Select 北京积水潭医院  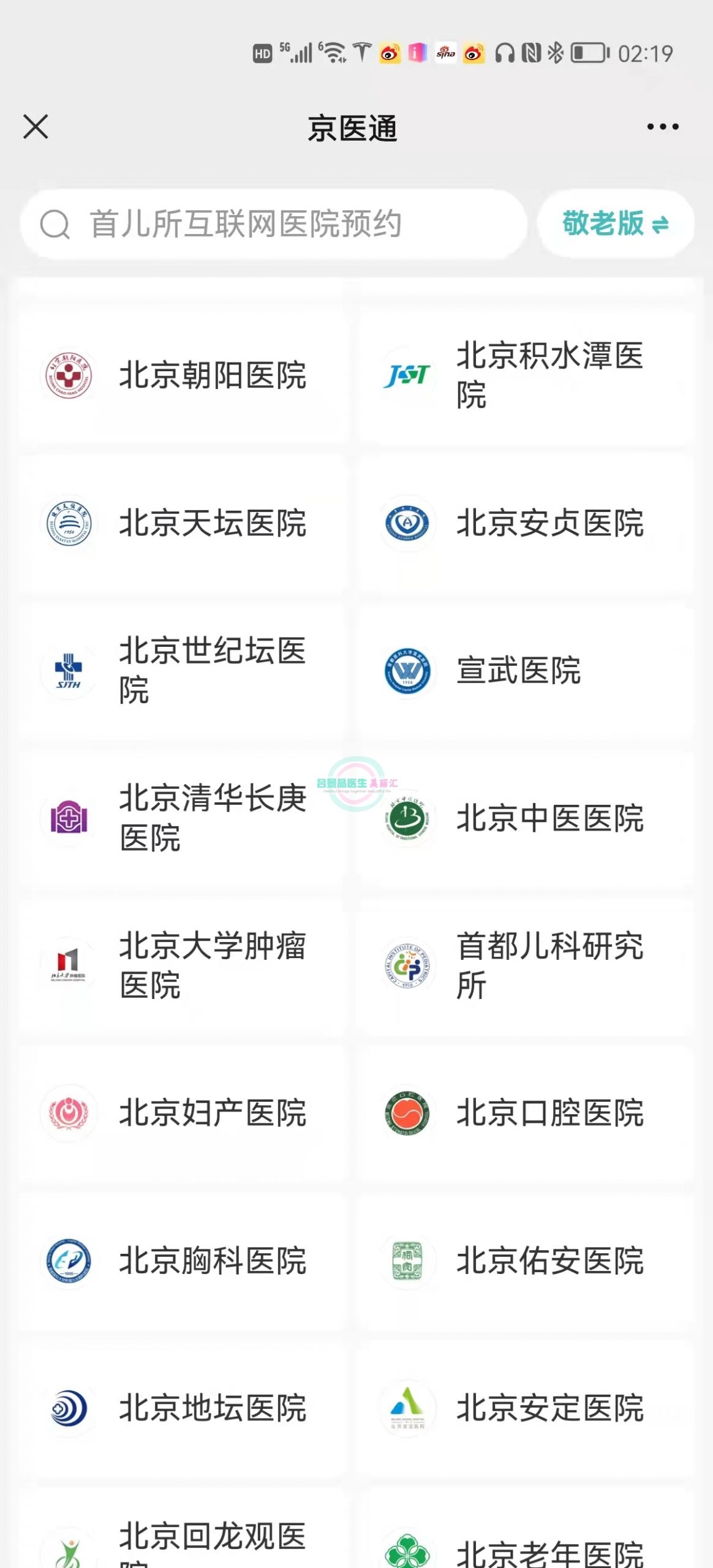[527, 375]
